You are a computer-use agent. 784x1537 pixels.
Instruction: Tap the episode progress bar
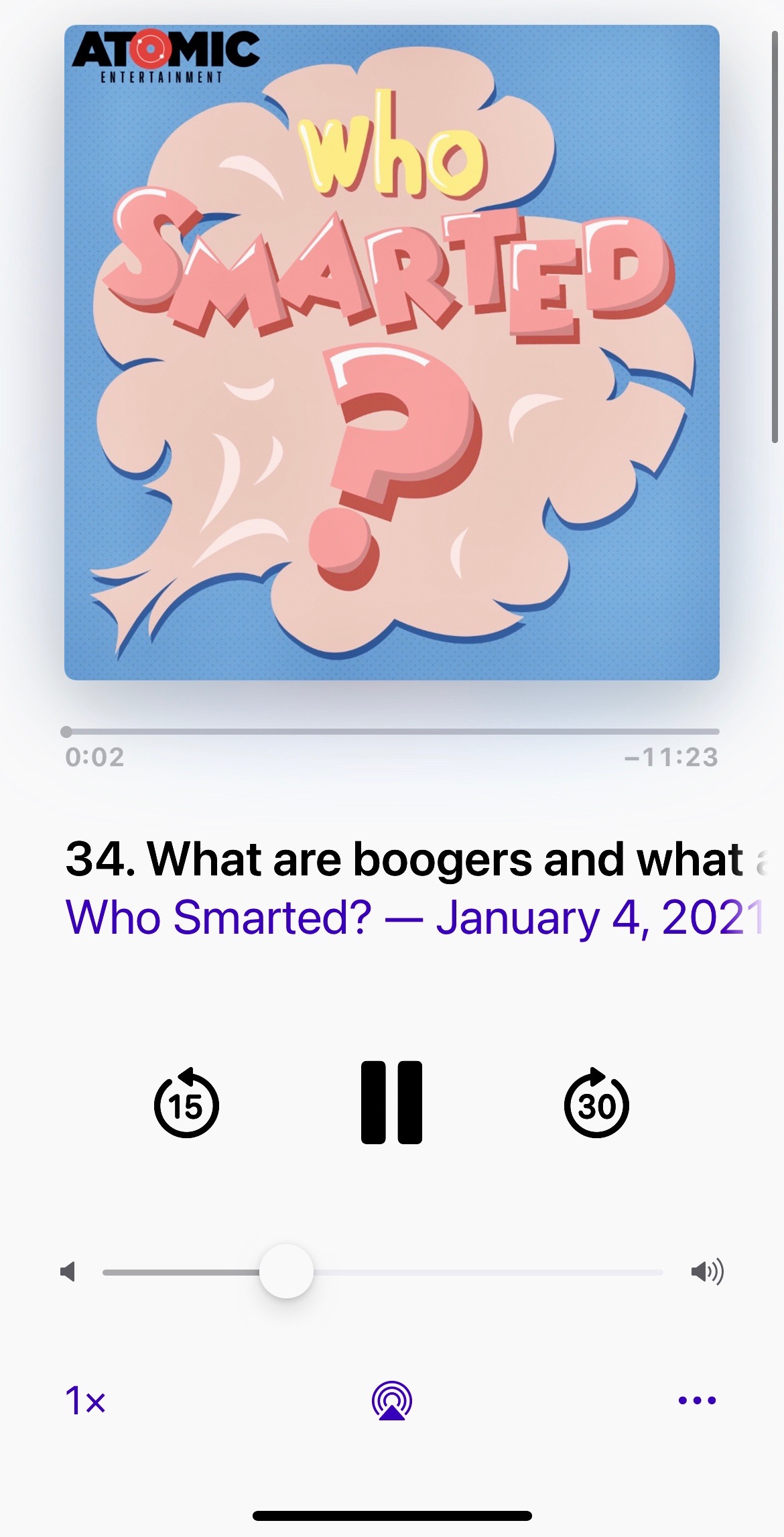coord(392,731)
